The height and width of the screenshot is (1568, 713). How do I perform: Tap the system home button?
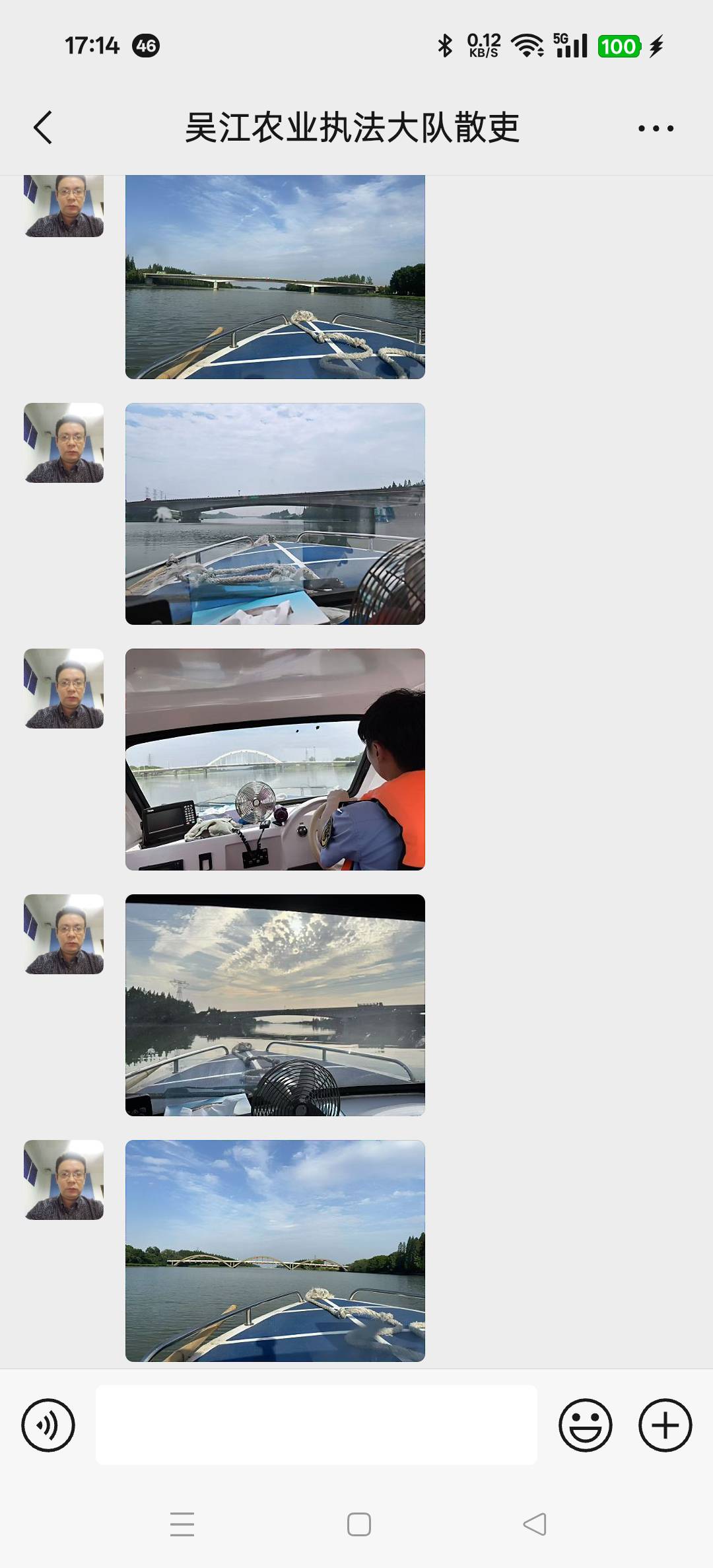pos(358,1524)
